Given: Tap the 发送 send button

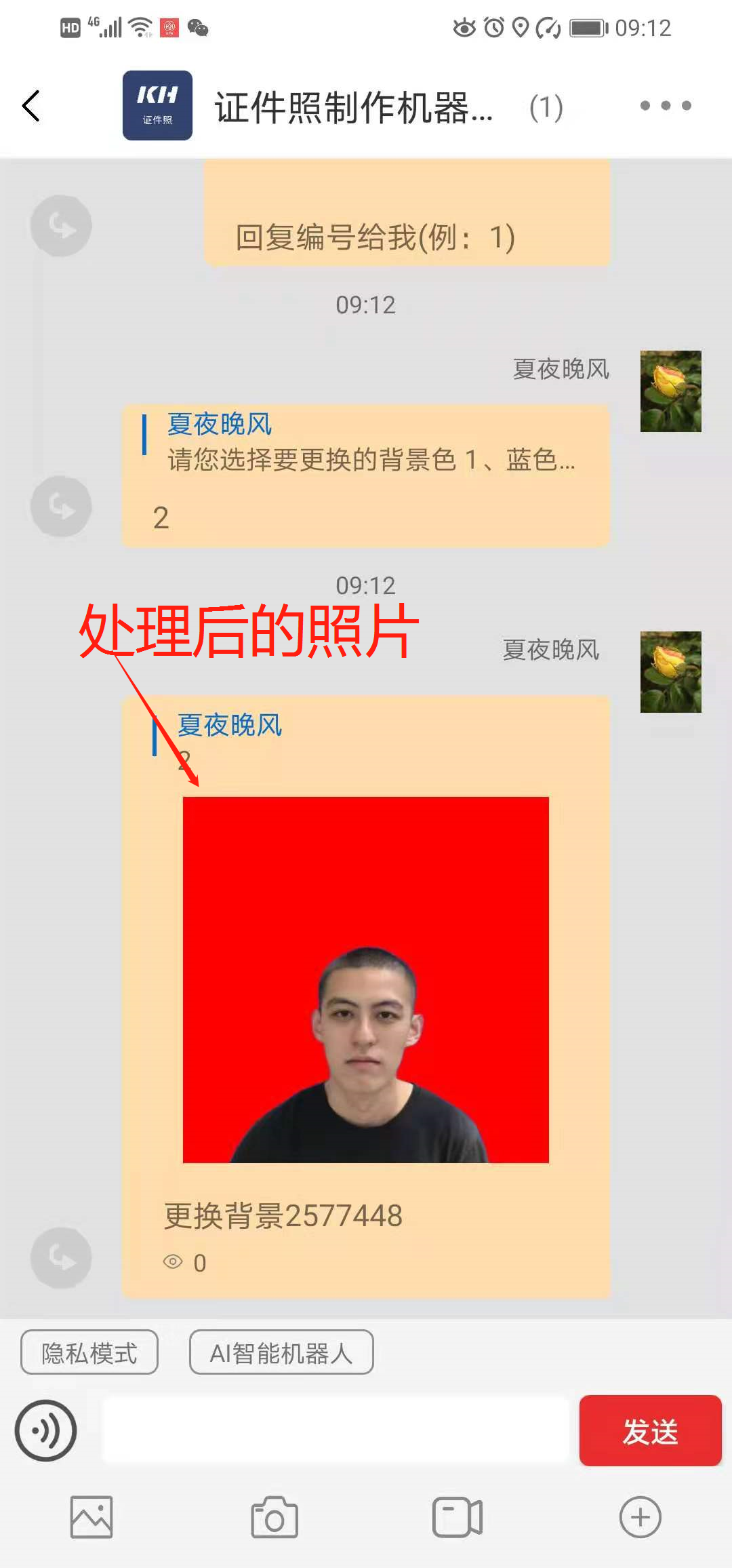Looking at the screenshot, I should [x=650, y=1430].
